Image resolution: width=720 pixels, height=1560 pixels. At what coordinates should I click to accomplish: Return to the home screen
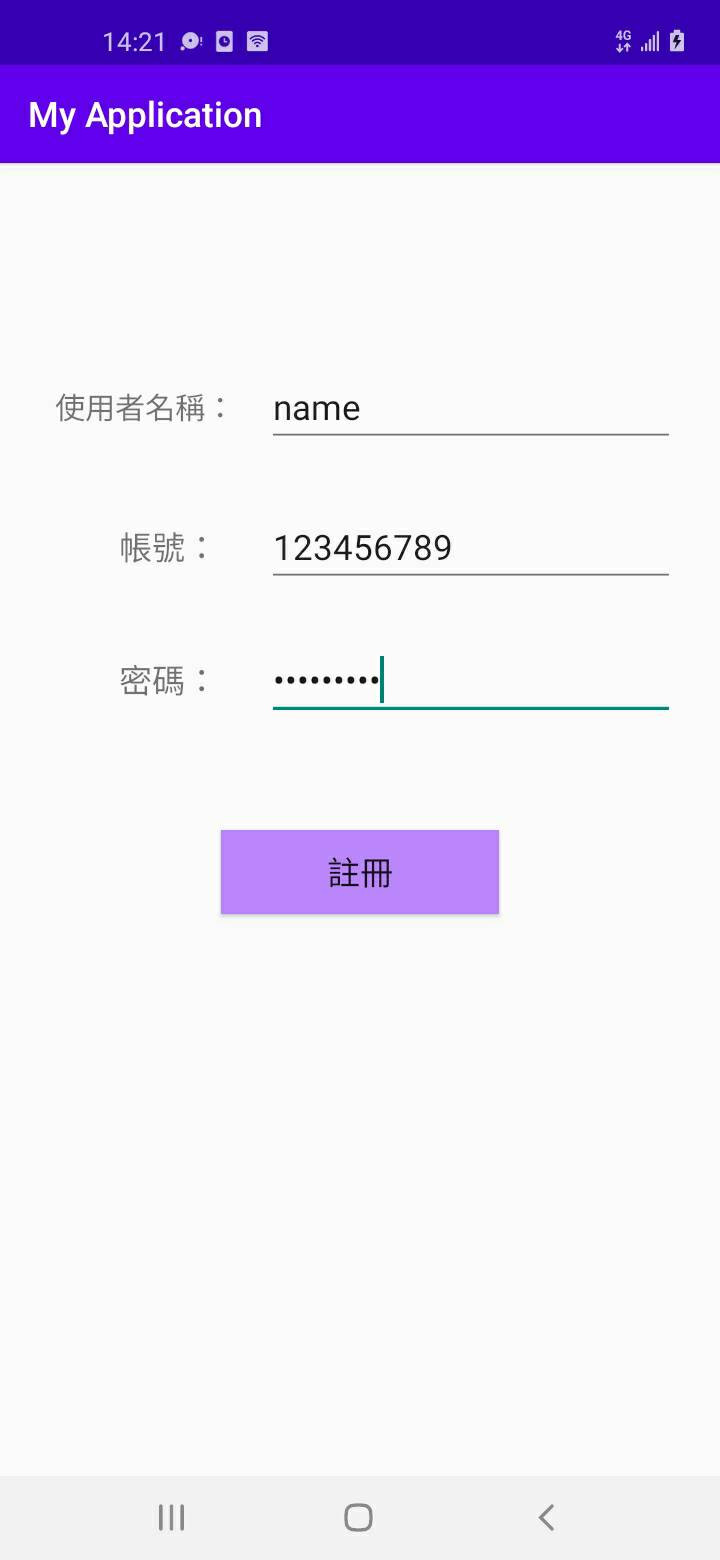358,1517
